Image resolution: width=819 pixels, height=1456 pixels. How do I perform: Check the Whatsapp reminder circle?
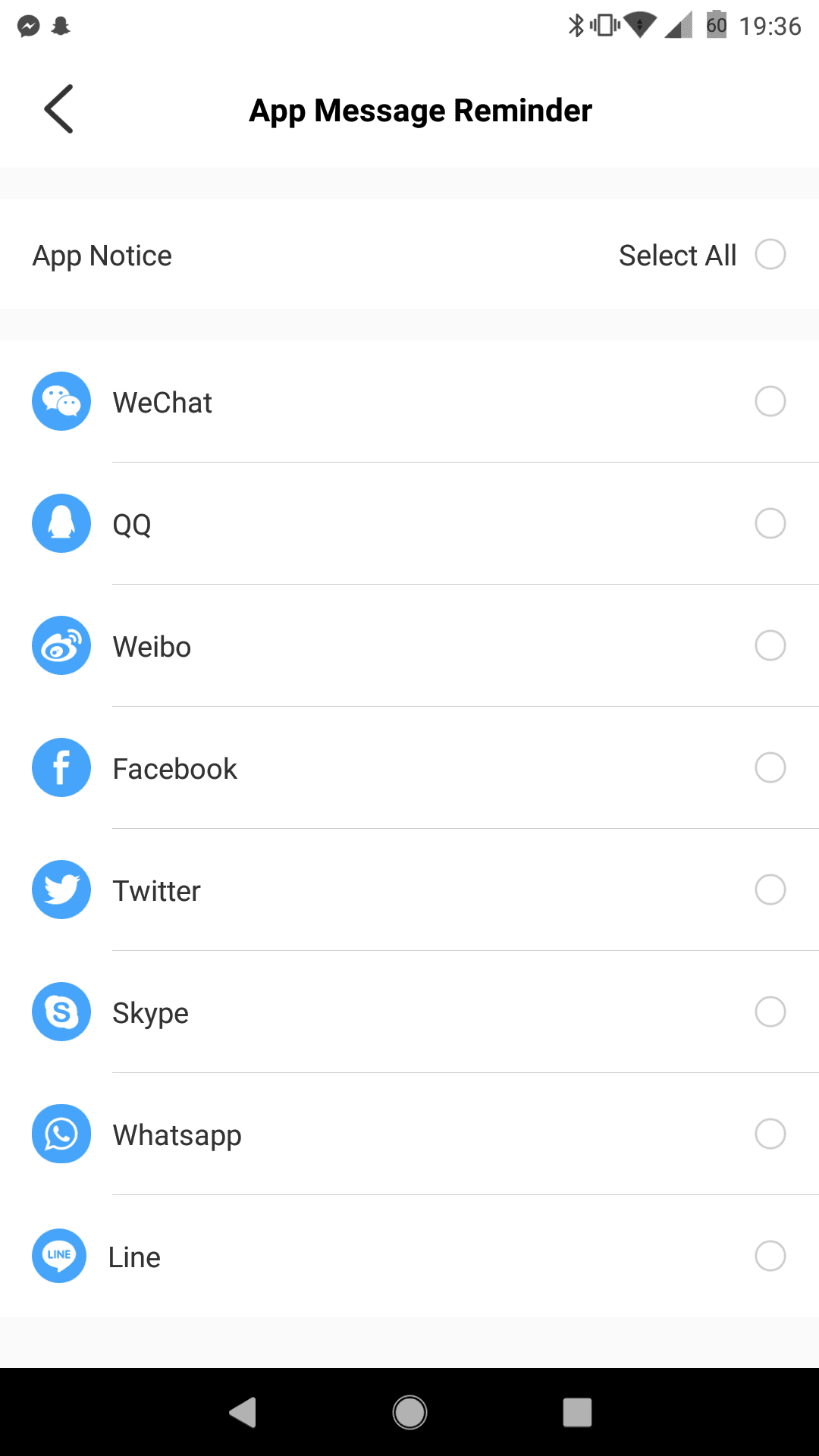point(770,1134)
